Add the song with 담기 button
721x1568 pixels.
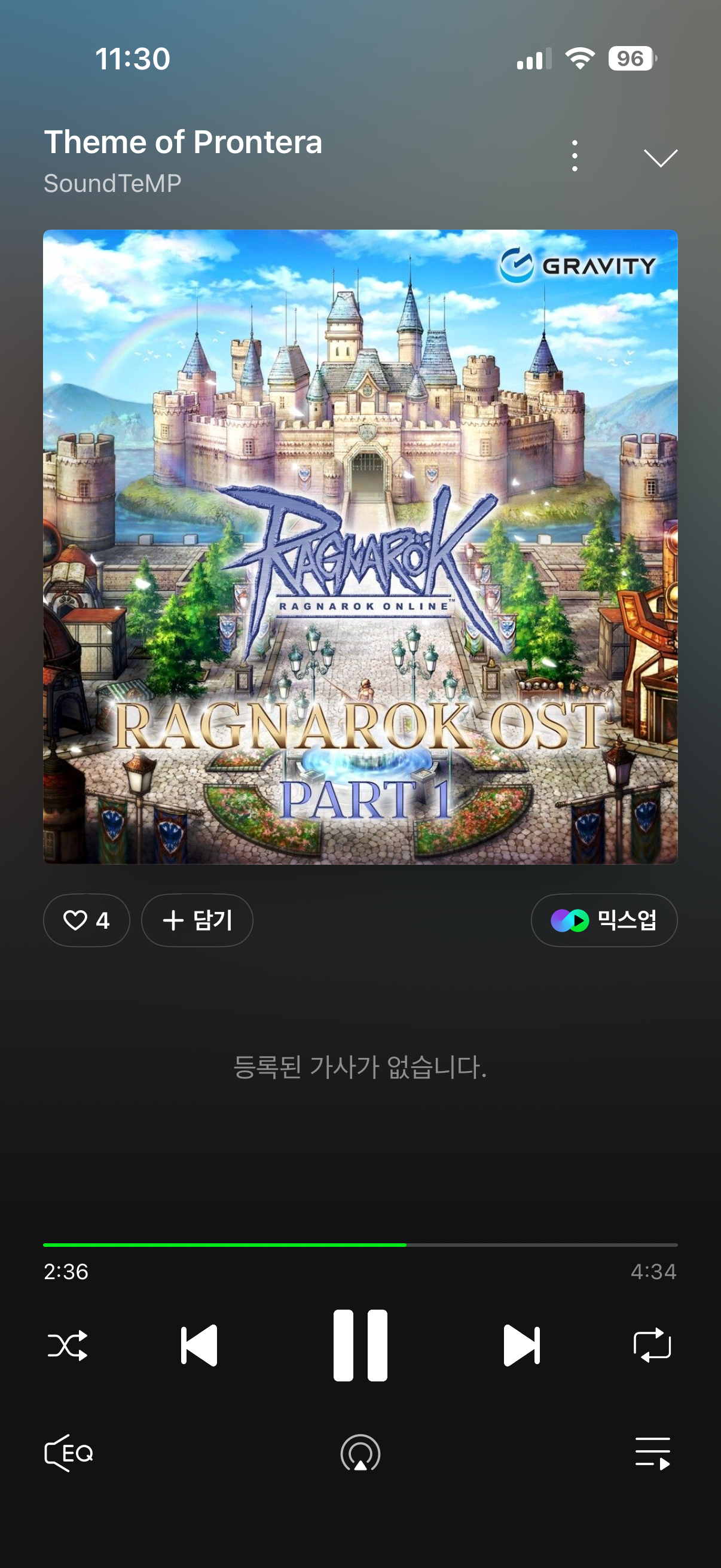[197, 920]
